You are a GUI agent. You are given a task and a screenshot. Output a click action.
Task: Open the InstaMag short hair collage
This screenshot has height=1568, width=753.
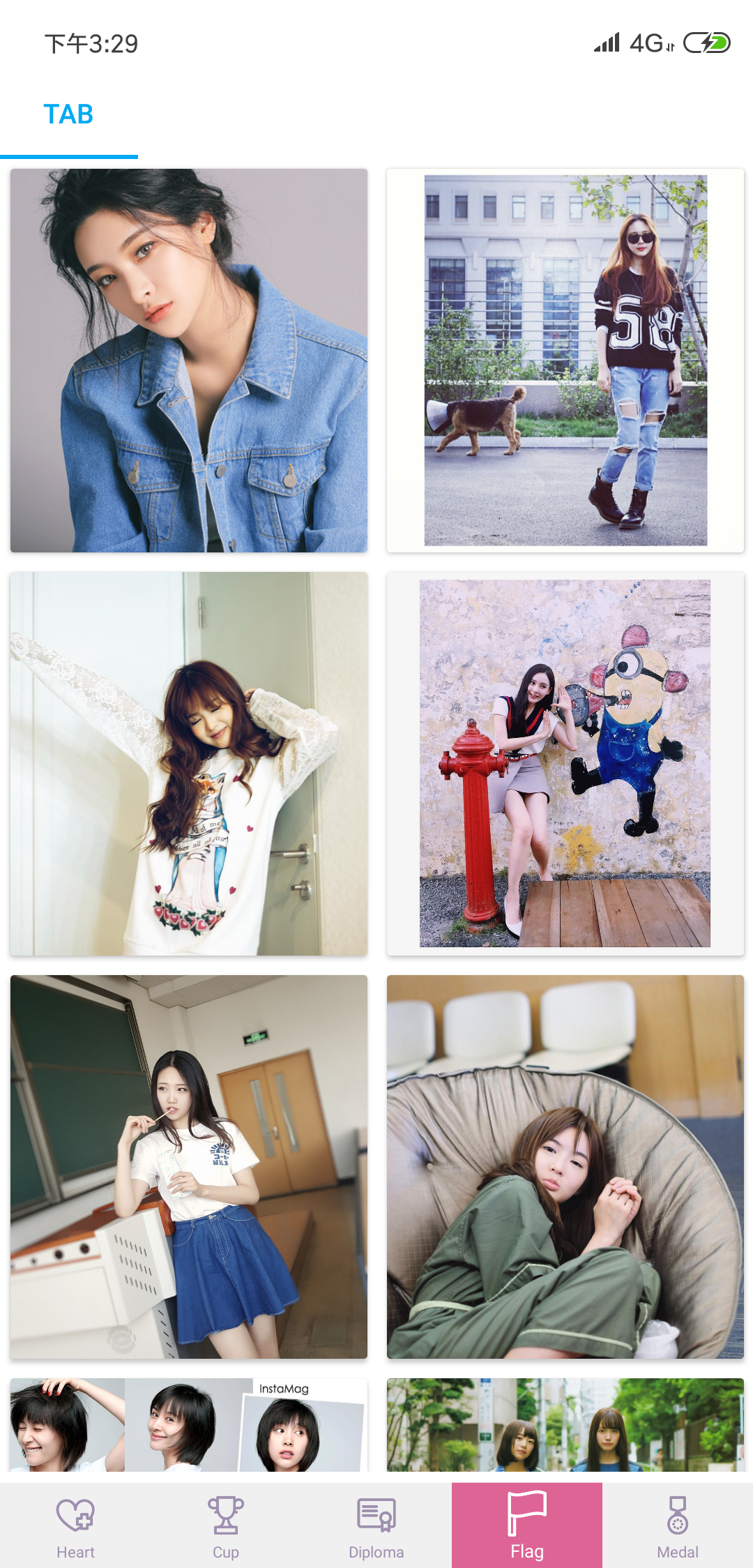click(x=188, y=1425)
